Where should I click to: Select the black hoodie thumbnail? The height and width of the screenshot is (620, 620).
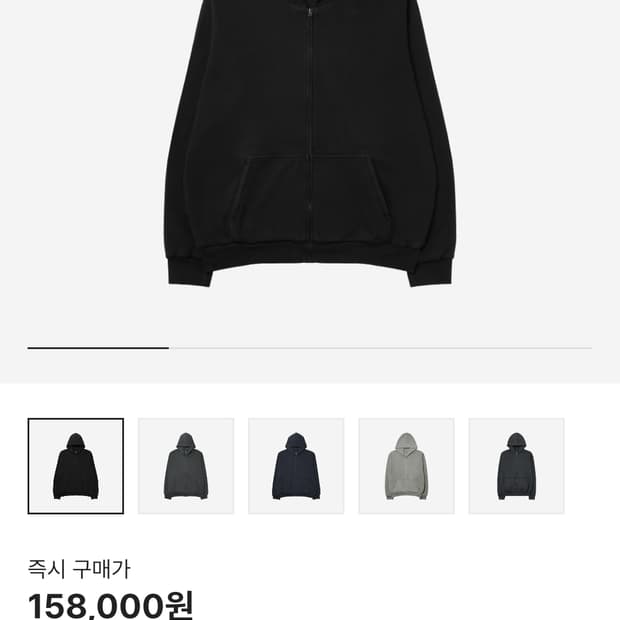(x=76, y=466)
